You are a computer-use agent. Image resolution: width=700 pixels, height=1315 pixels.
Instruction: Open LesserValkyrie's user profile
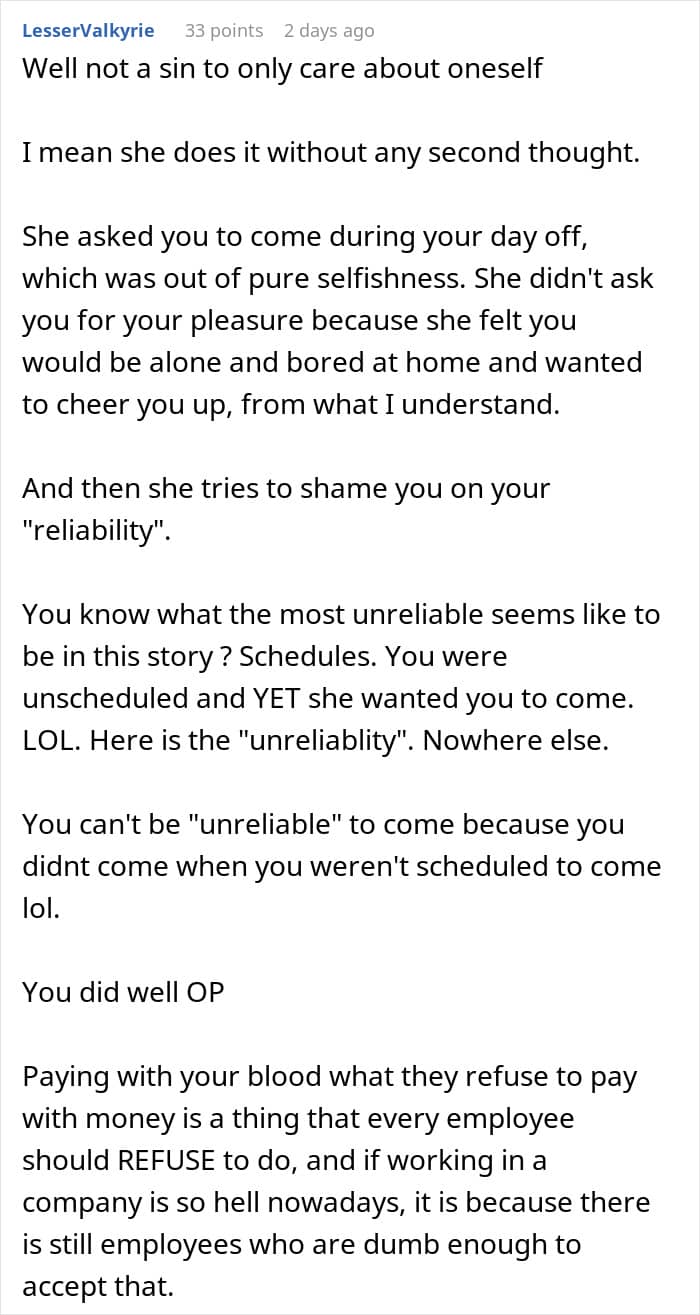88,31
